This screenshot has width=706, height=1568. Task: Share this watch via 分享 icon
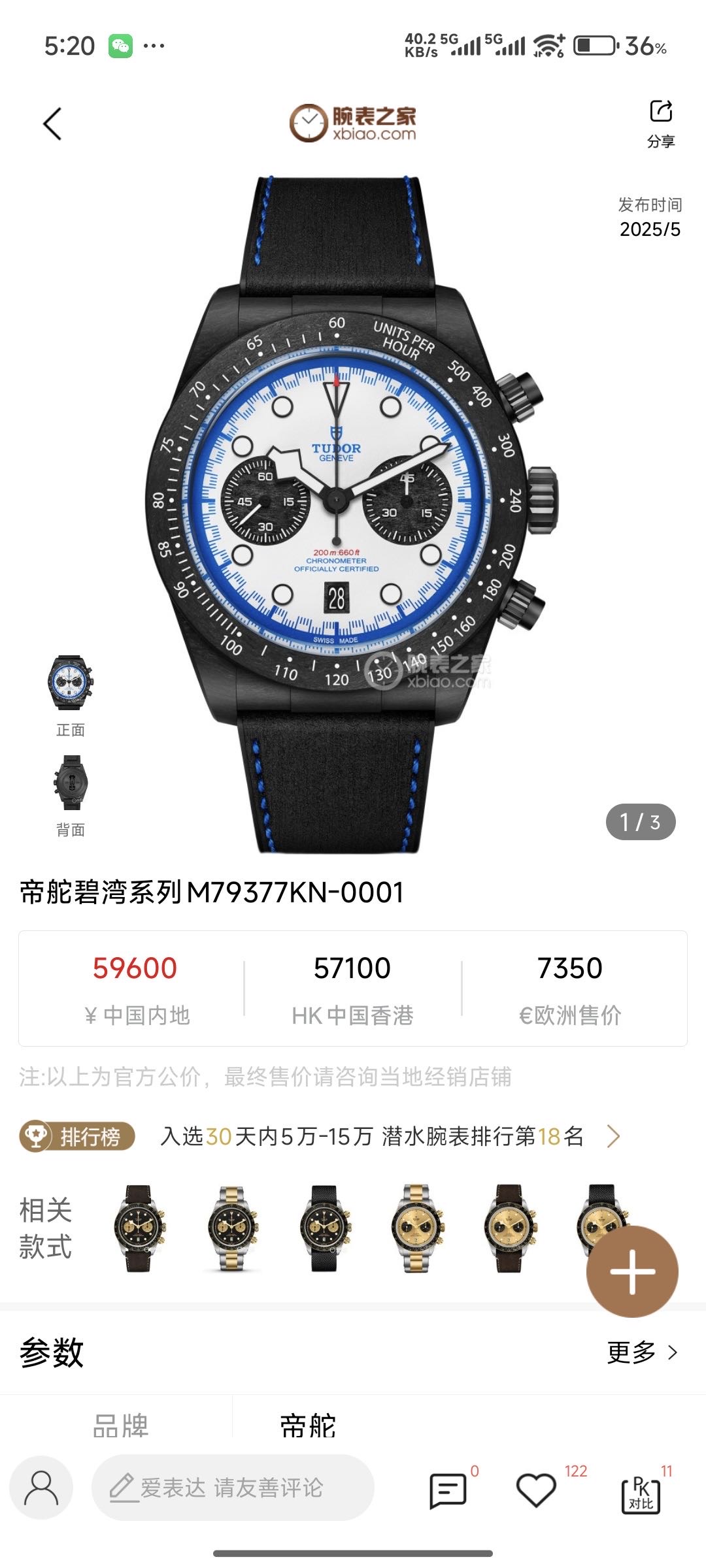[661, 122]
